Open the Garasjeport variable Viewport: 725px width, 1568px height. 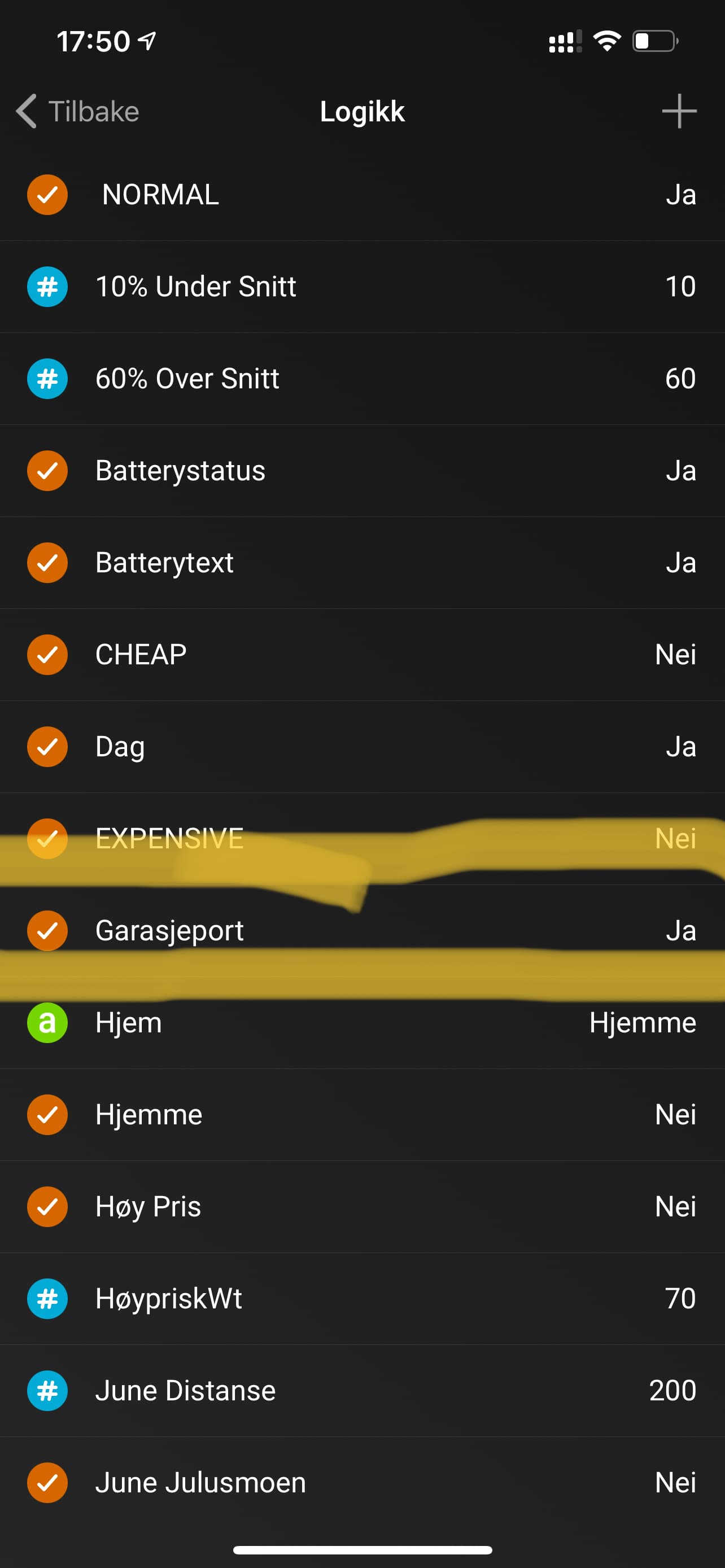tap(362, 931)
